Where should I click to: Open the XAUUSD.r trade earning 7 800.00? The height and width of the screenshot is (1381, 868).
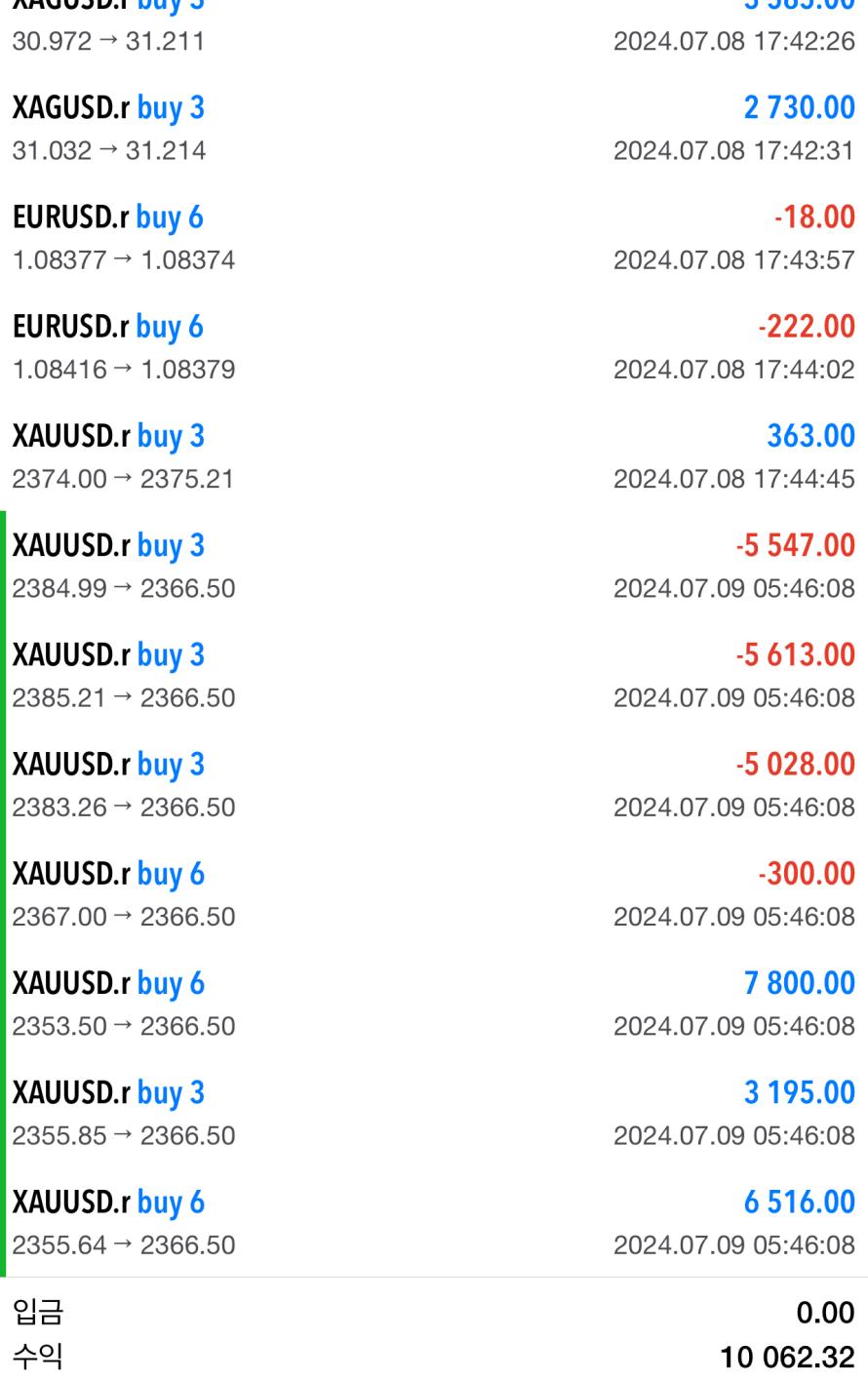[x=434, y=1003]
